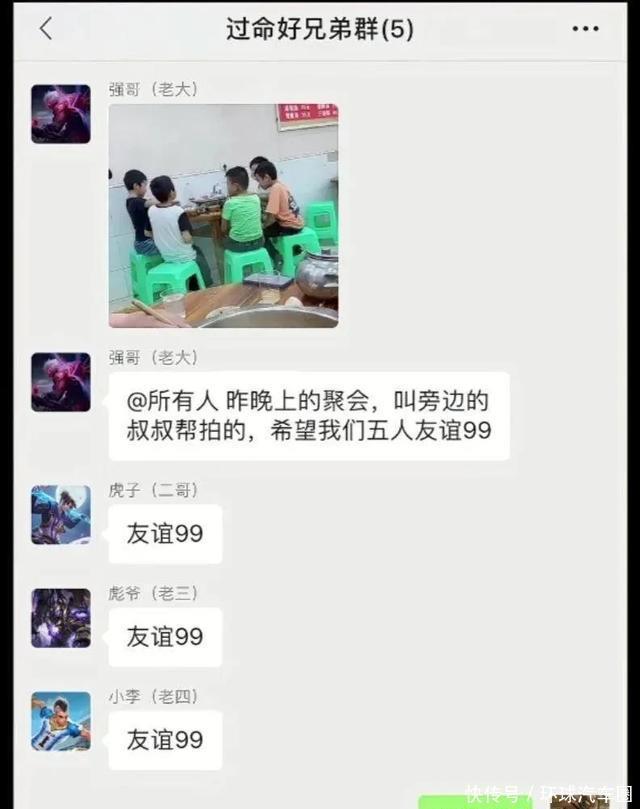This screenshot has width=640, height=809.
Task: View 强哥's avatar beside the photo message
Action: coord(60,113)
